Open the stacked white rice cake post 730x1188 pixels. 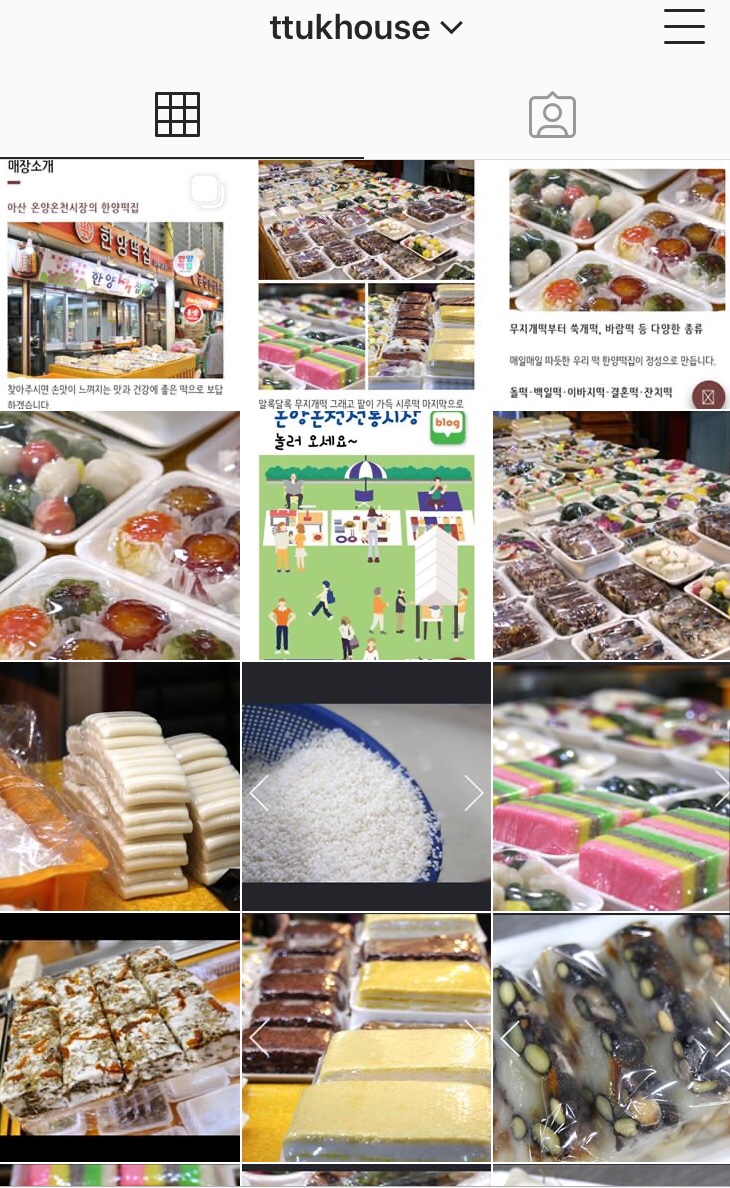click(118, 786)
